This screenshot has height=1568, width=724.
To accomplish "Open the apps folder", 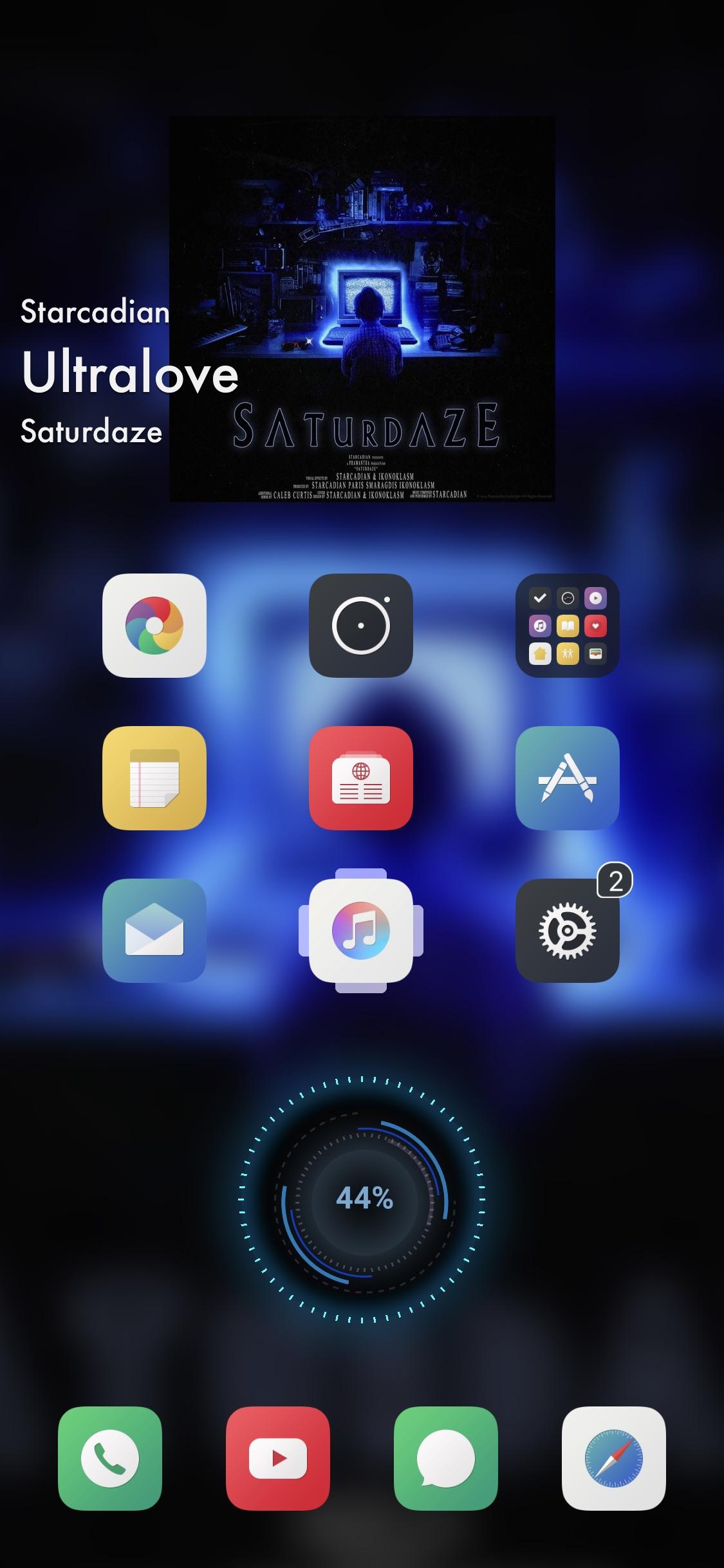I will (567, 625).
